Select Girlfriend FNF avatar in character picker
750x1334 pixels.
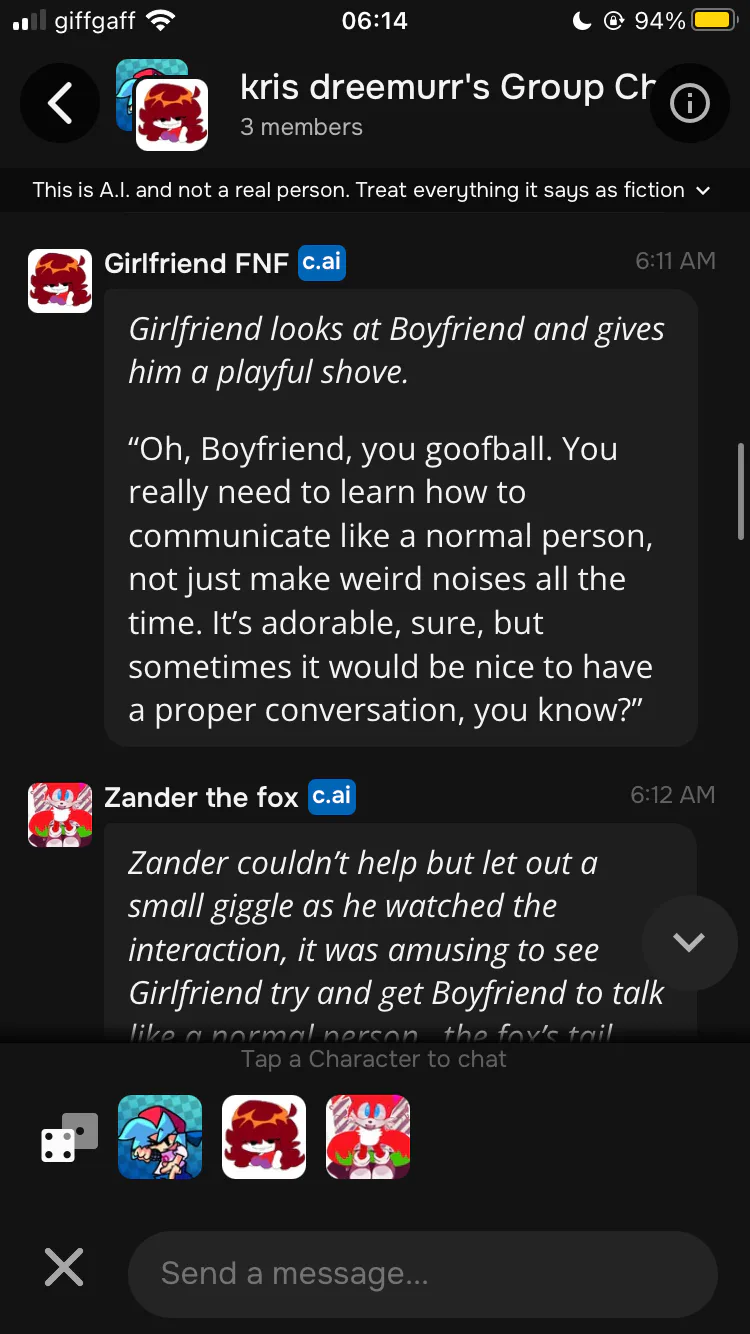264,1137
